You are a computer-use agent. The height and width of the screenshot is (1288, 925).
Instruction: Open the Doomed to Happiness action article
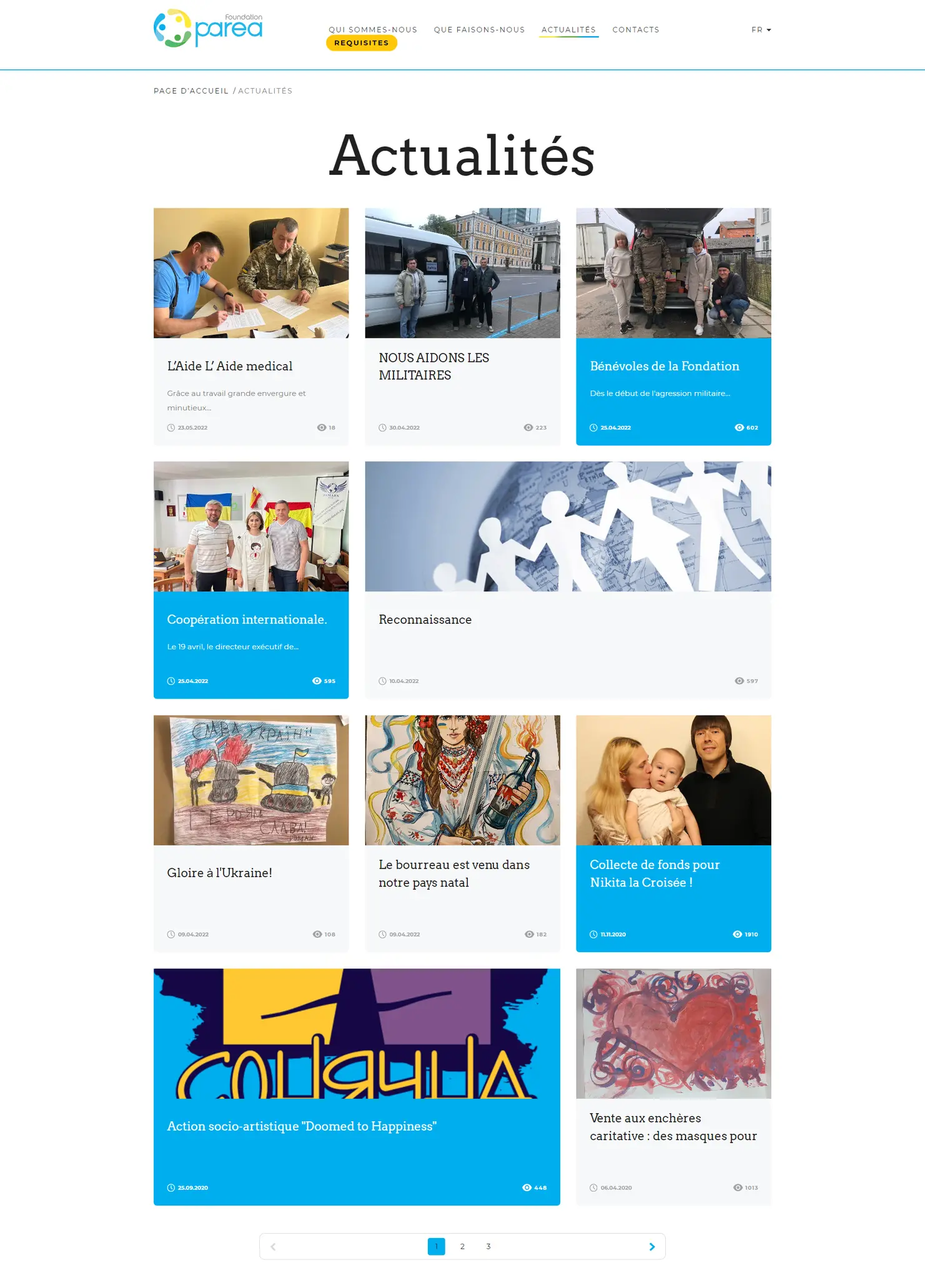click(301, 1126)
